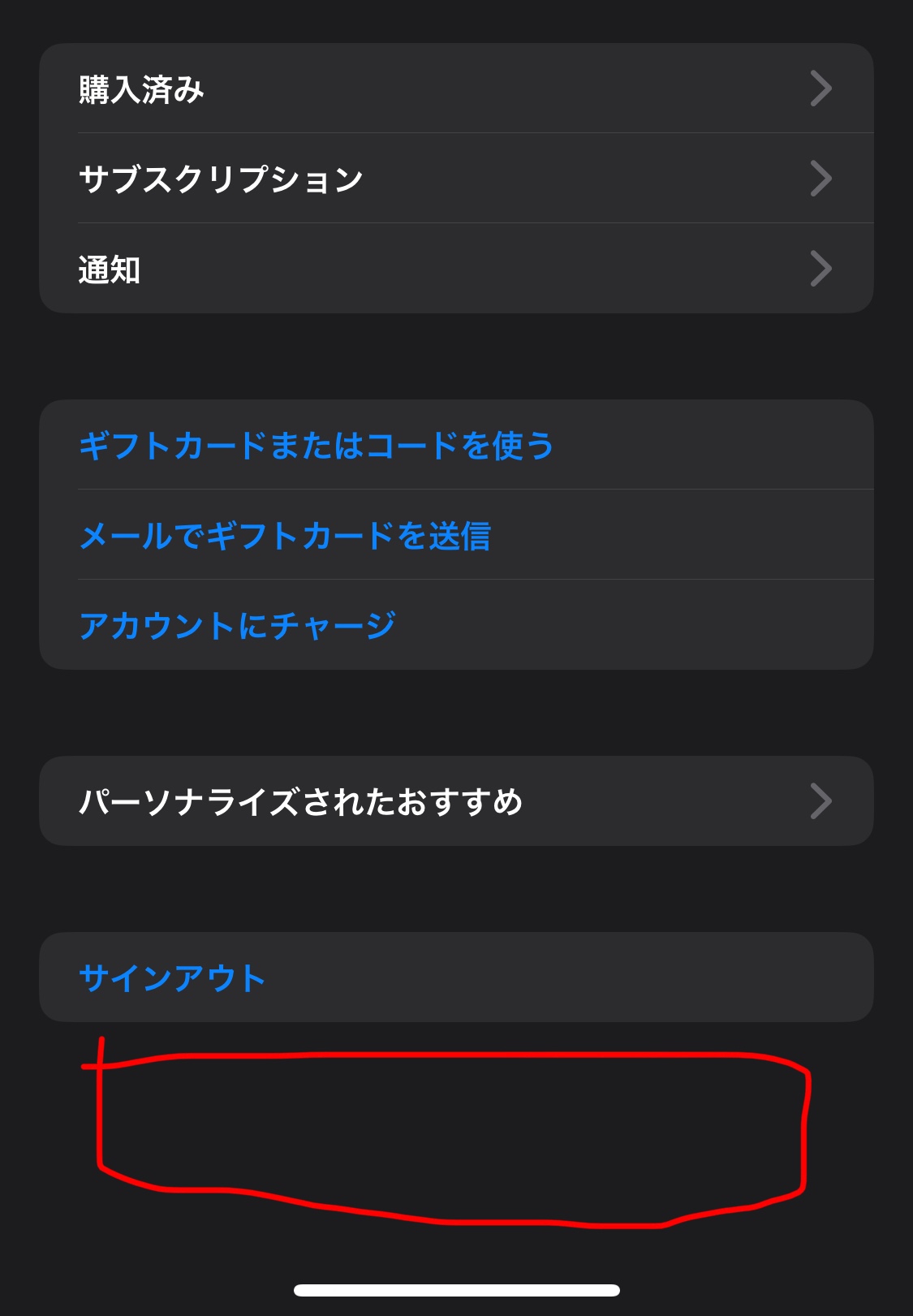913x1316 pixels.
Task: Open the 購入済み (Purchased) row
Action: tap(454, 88)
